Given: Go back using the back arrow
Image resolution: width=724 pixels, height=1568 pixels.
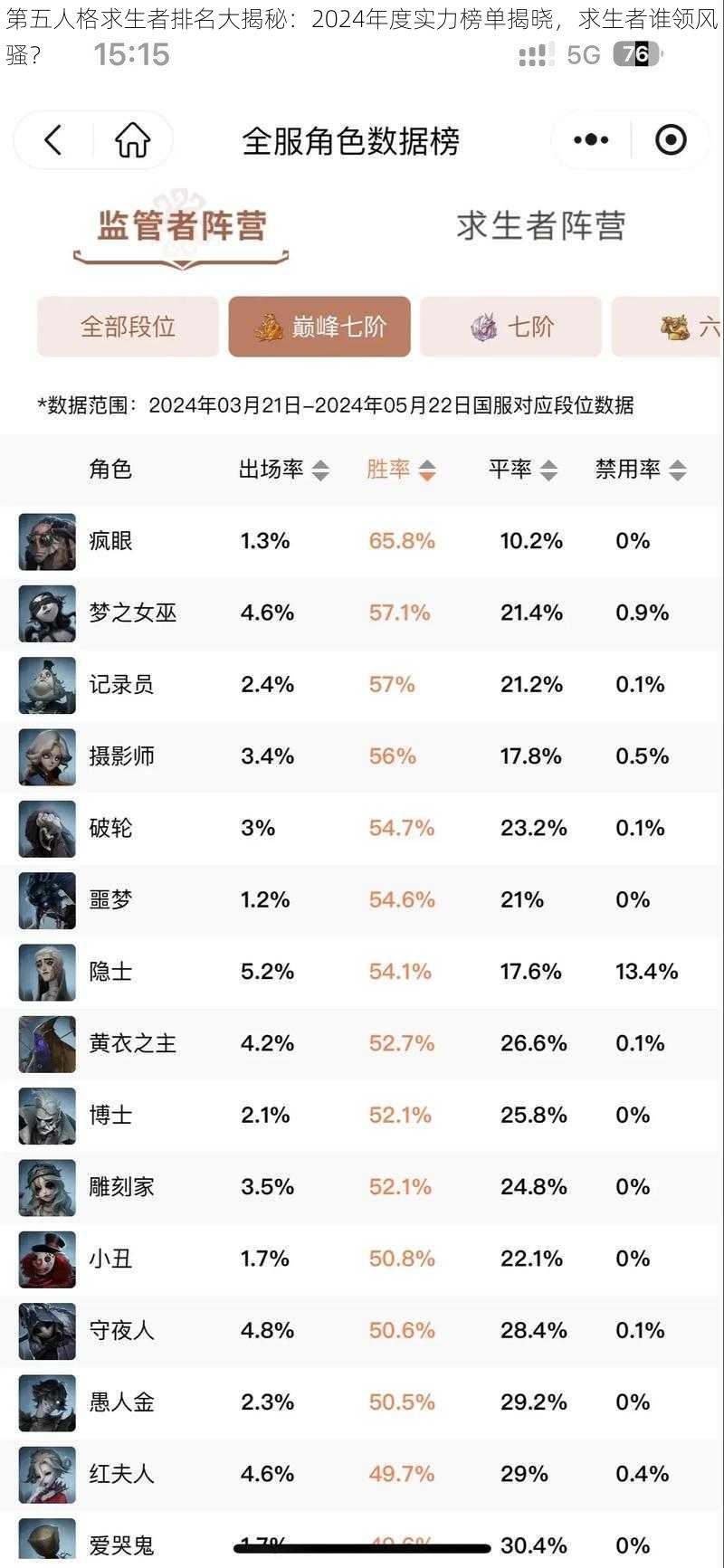Looking at the screenshot, I should 52,140.
